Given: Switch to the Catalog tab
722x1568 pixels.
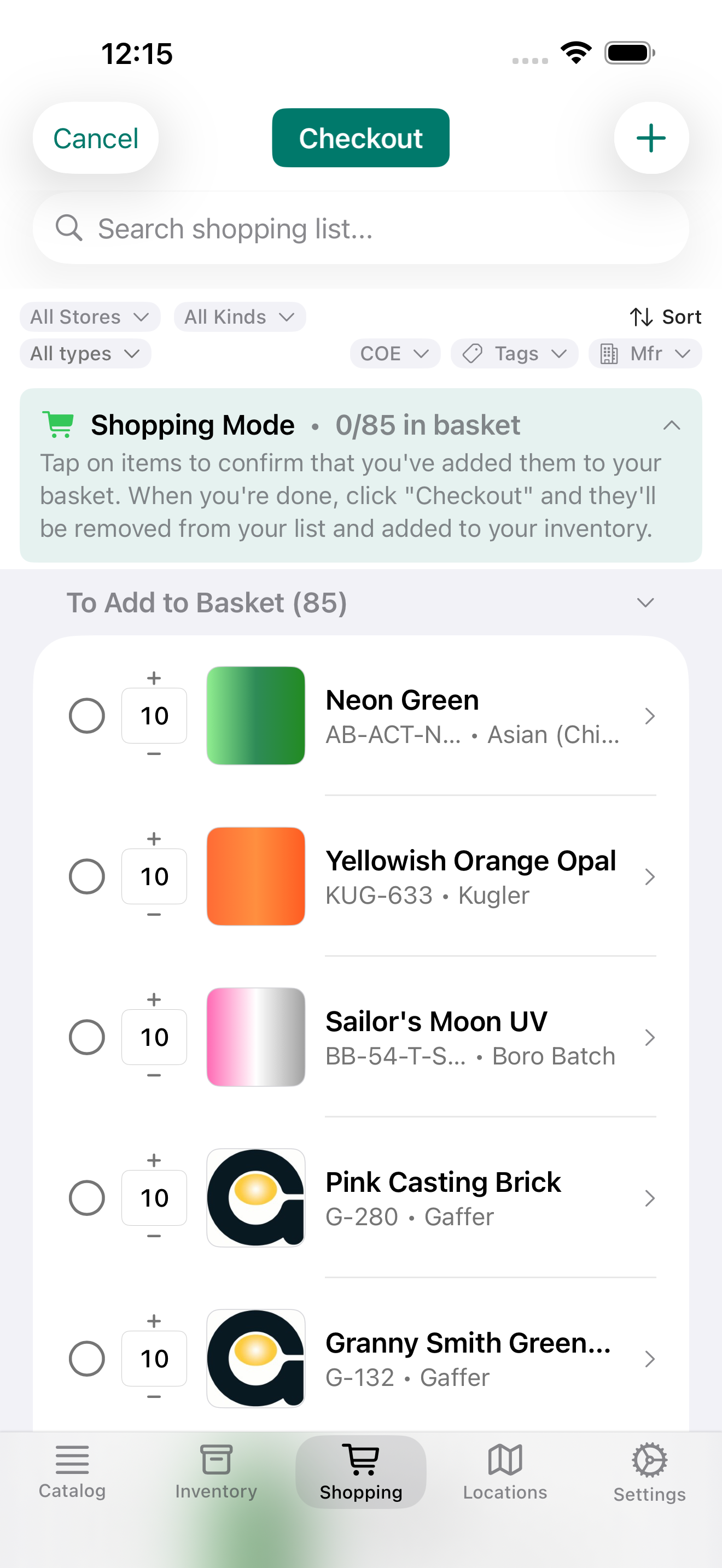Looking at the screenshot, I should (72, 1473).
